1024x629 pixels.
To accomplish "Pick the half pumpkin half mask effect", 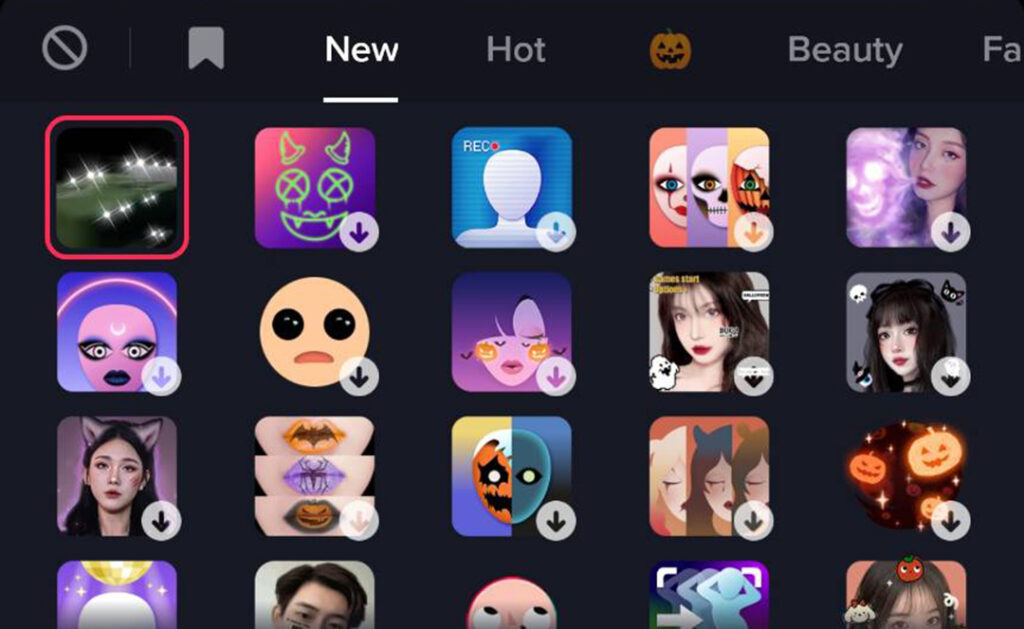I will click(511, 476).
